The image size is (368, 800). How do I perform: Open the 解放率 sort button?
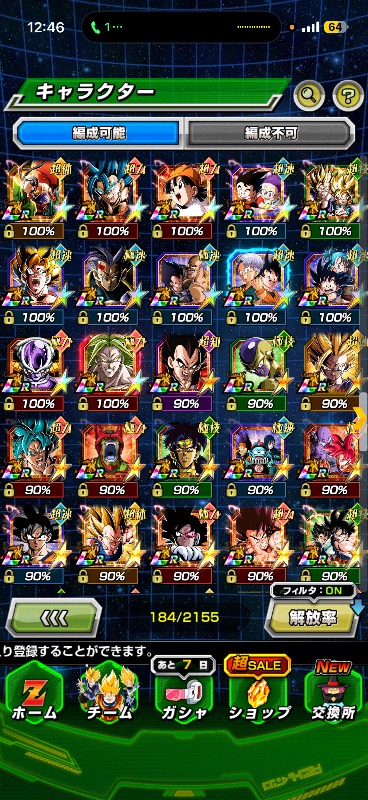(x=312, y=617)
